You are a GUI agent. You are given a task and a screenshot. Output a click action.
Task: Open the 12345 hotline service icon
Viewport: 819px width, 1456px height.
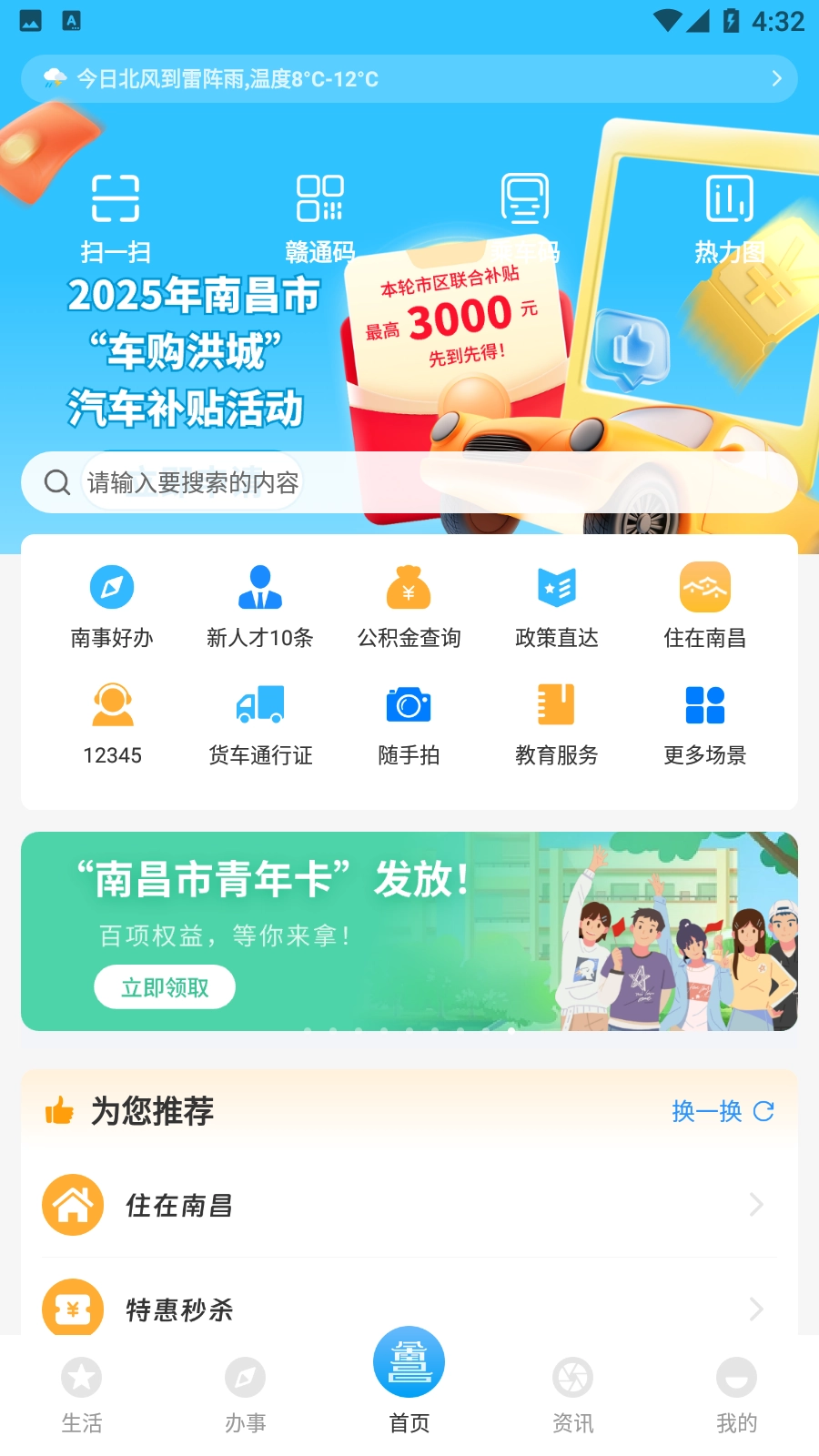(113, 723)
